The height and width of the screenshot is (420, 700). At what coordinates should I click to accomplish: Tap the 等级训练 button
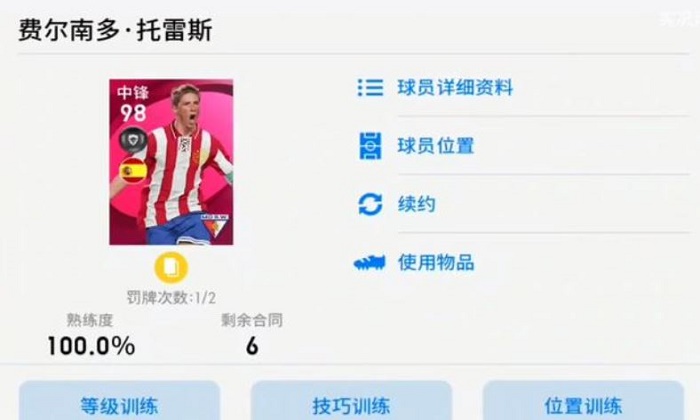coord(118,404)
